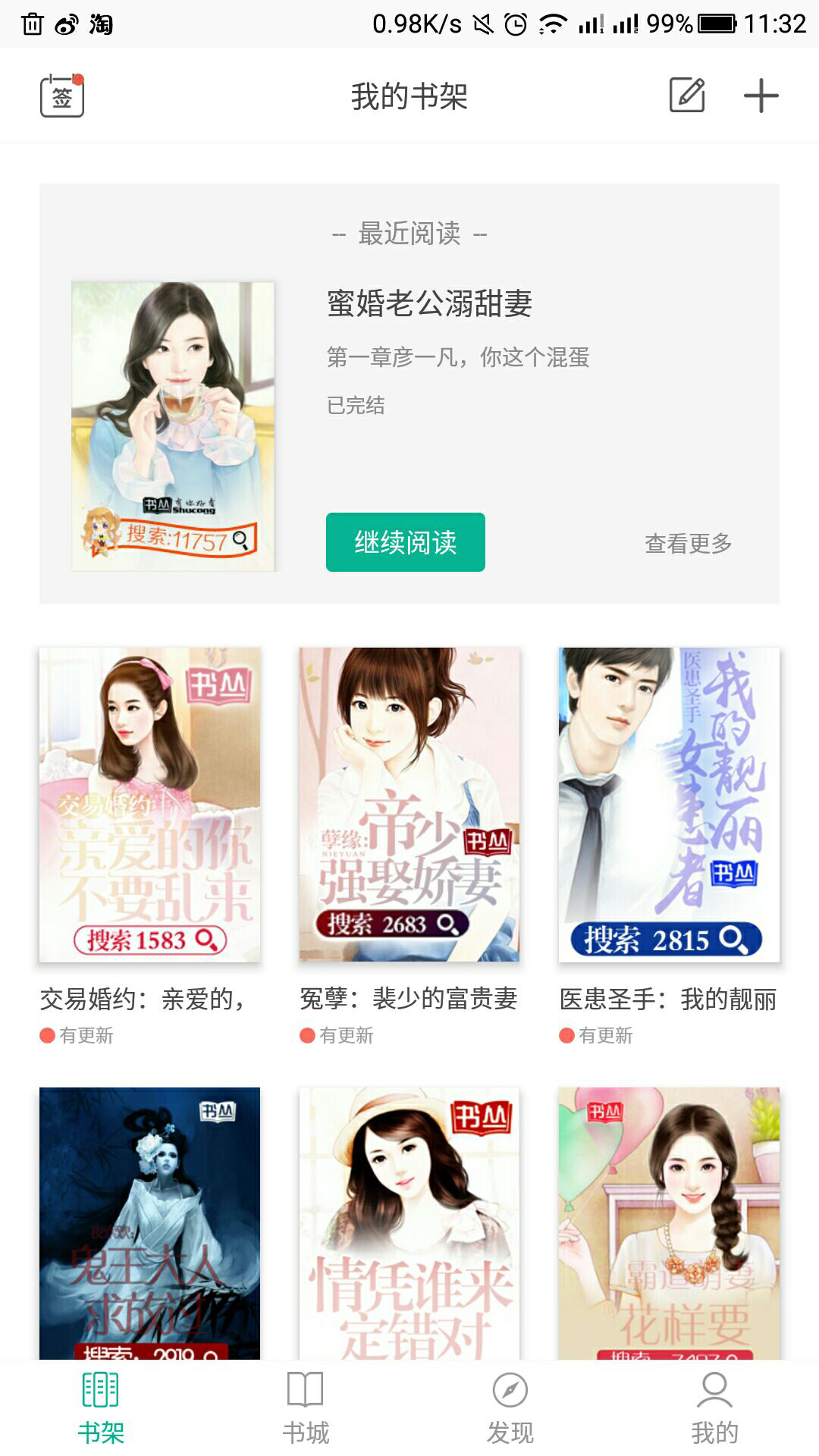Open the 情凭谁来定错对 book cover
The width and height of the screenshot is (819, 1456).
409,1222
